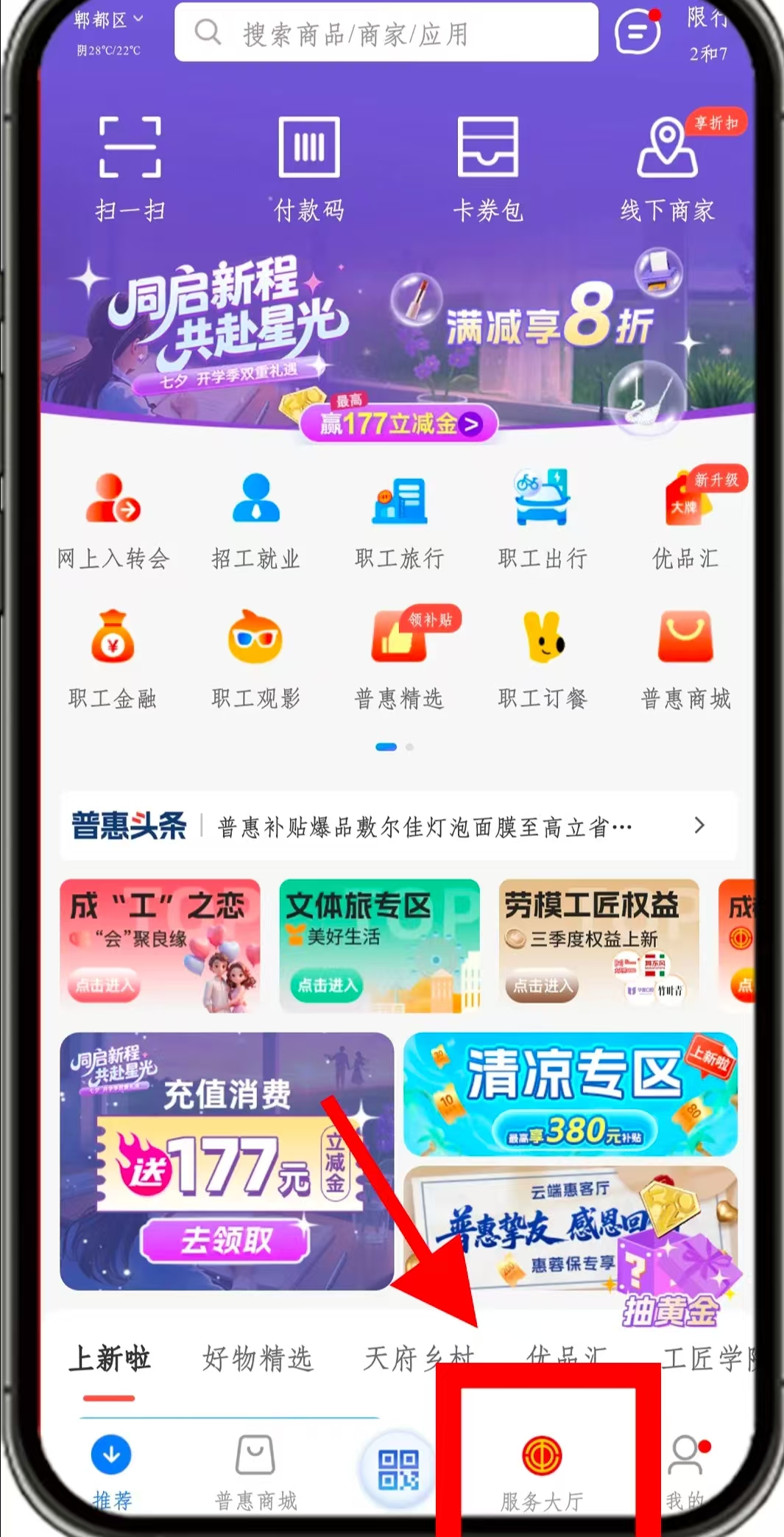
Task: Open the 文体旅专区 card
Action: pyautogui.click(x=379, y=945)
